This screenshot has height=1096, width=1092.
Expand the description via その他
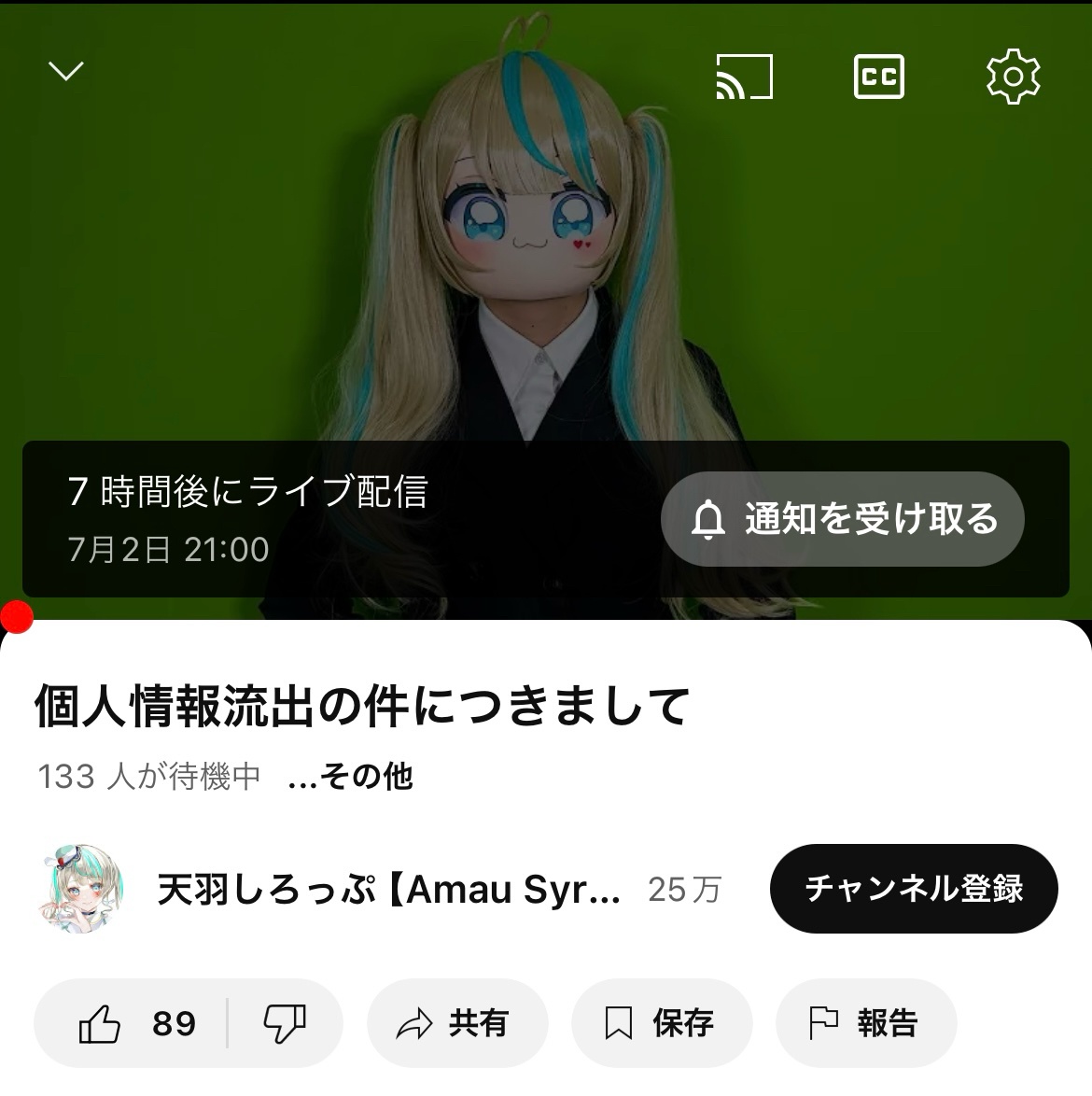[x=352, y=775]
